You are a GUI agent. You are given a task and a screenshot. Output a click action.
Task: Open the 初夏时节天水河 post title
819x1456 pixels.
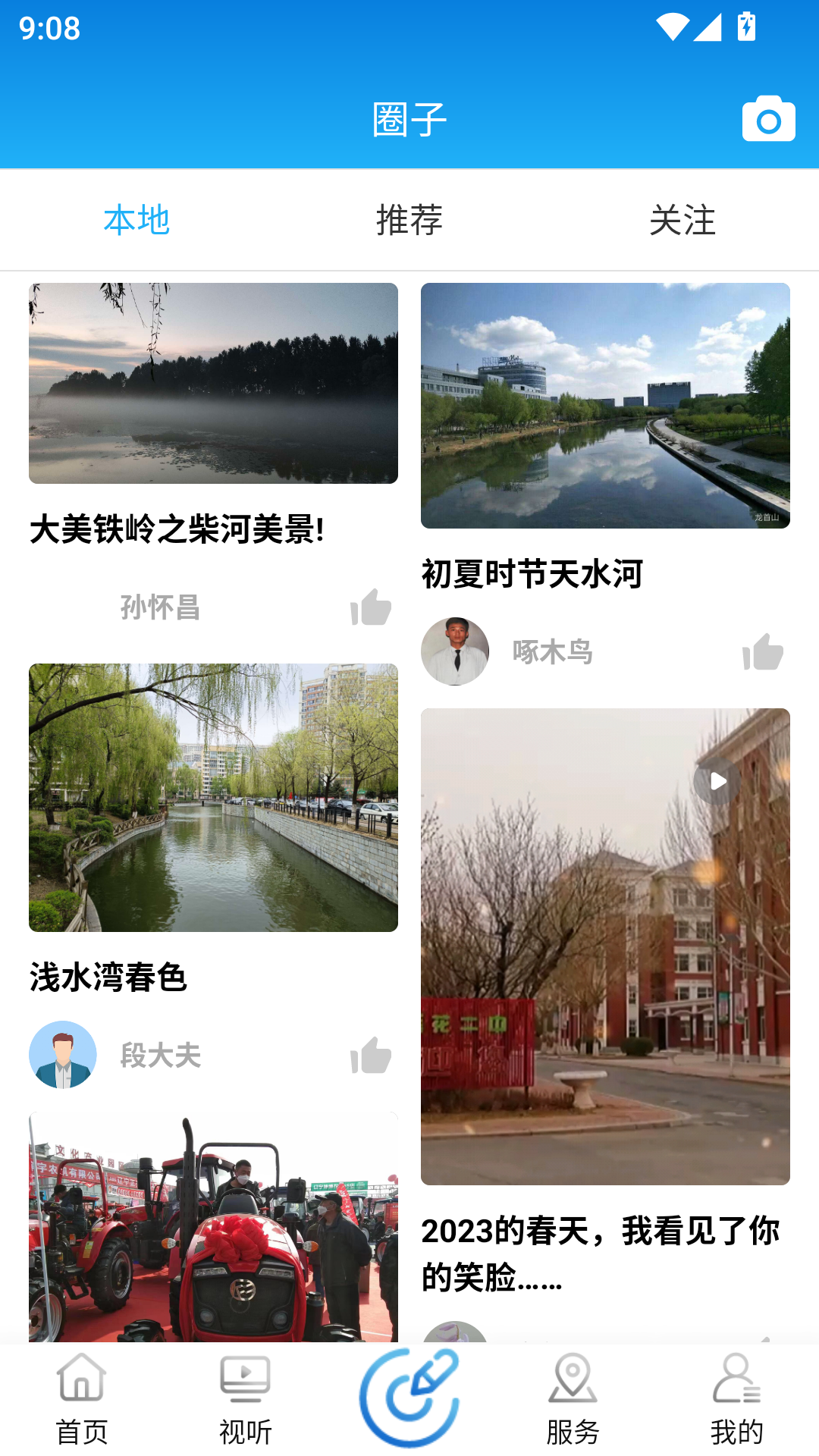[x=533, y=574]
